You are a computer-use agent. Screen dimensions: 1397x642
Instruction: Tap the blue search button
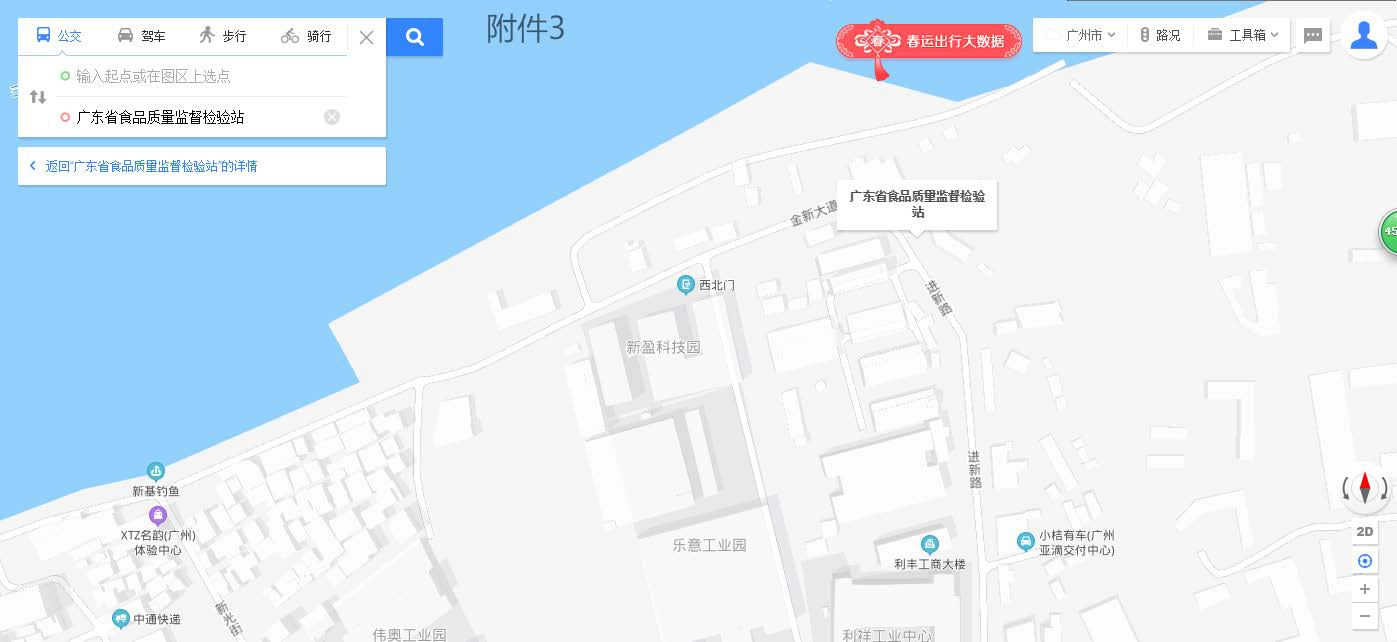pos(415,38)
